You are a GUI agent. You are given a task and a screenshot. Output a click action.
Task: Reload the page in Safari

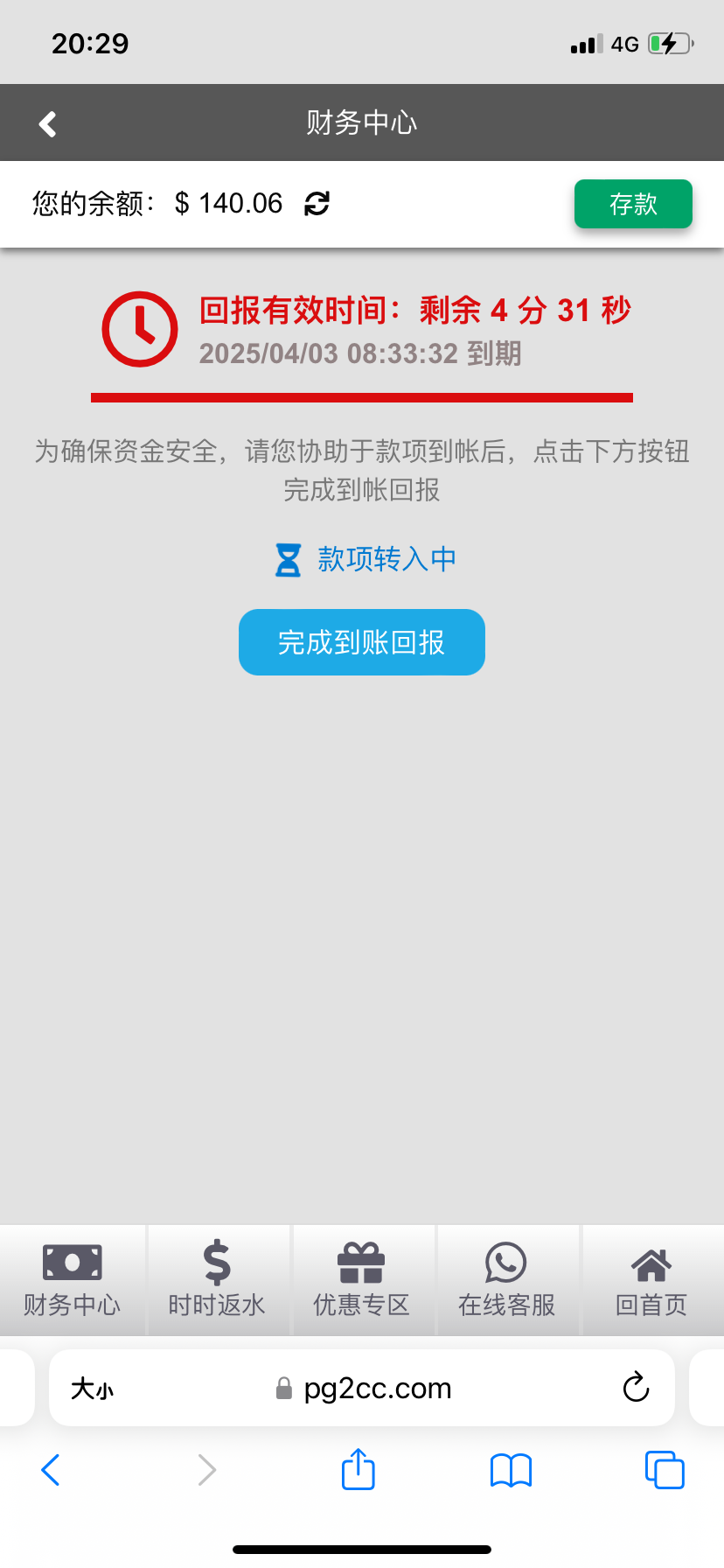tap(636, 1387)
